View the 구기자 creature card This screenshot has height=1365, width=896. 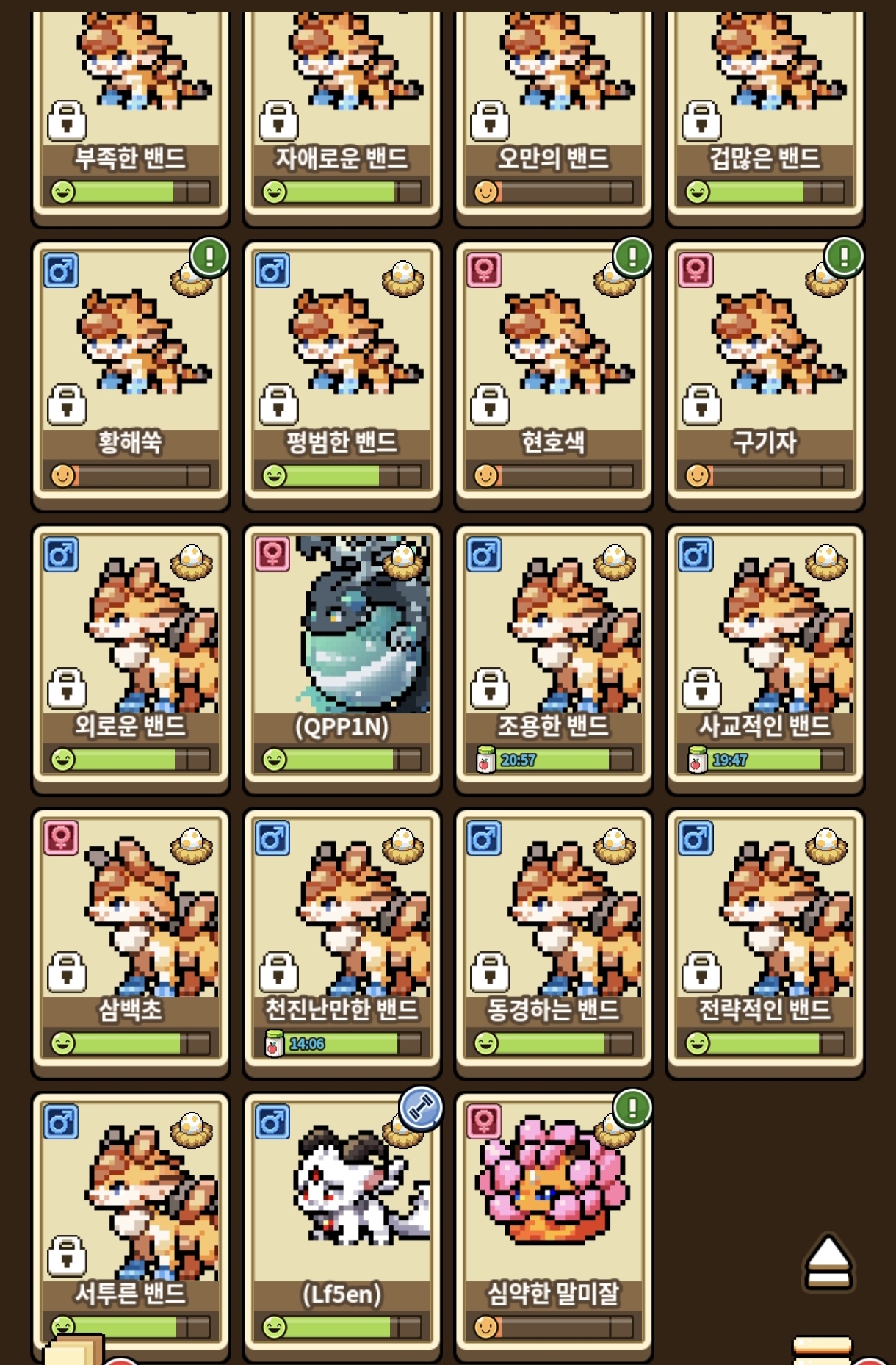pyautogui.click(x=765, y=375)
